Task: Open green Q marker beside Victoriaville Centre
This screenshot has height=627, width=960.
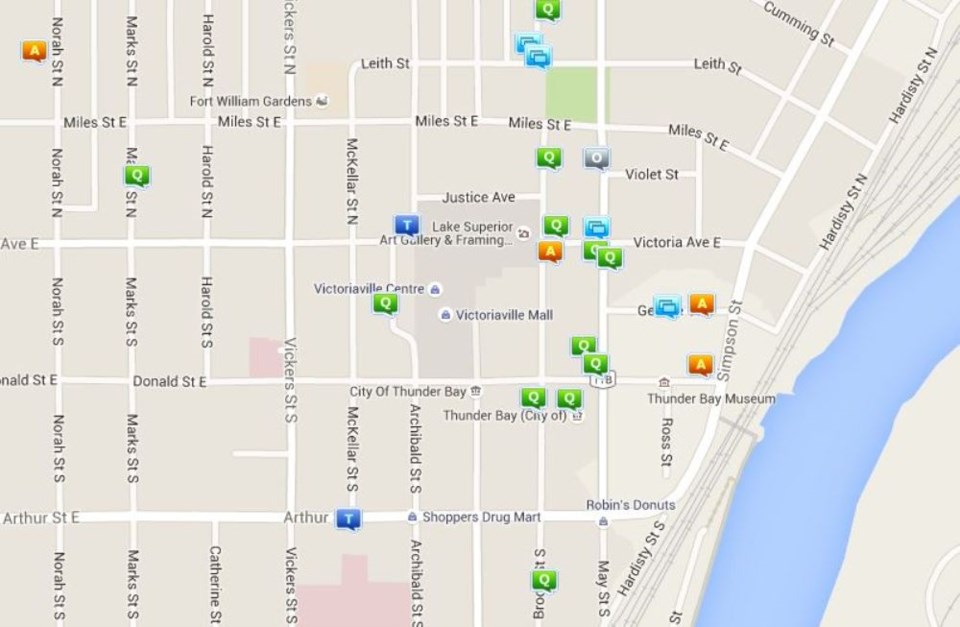Action: coord(385,301)
